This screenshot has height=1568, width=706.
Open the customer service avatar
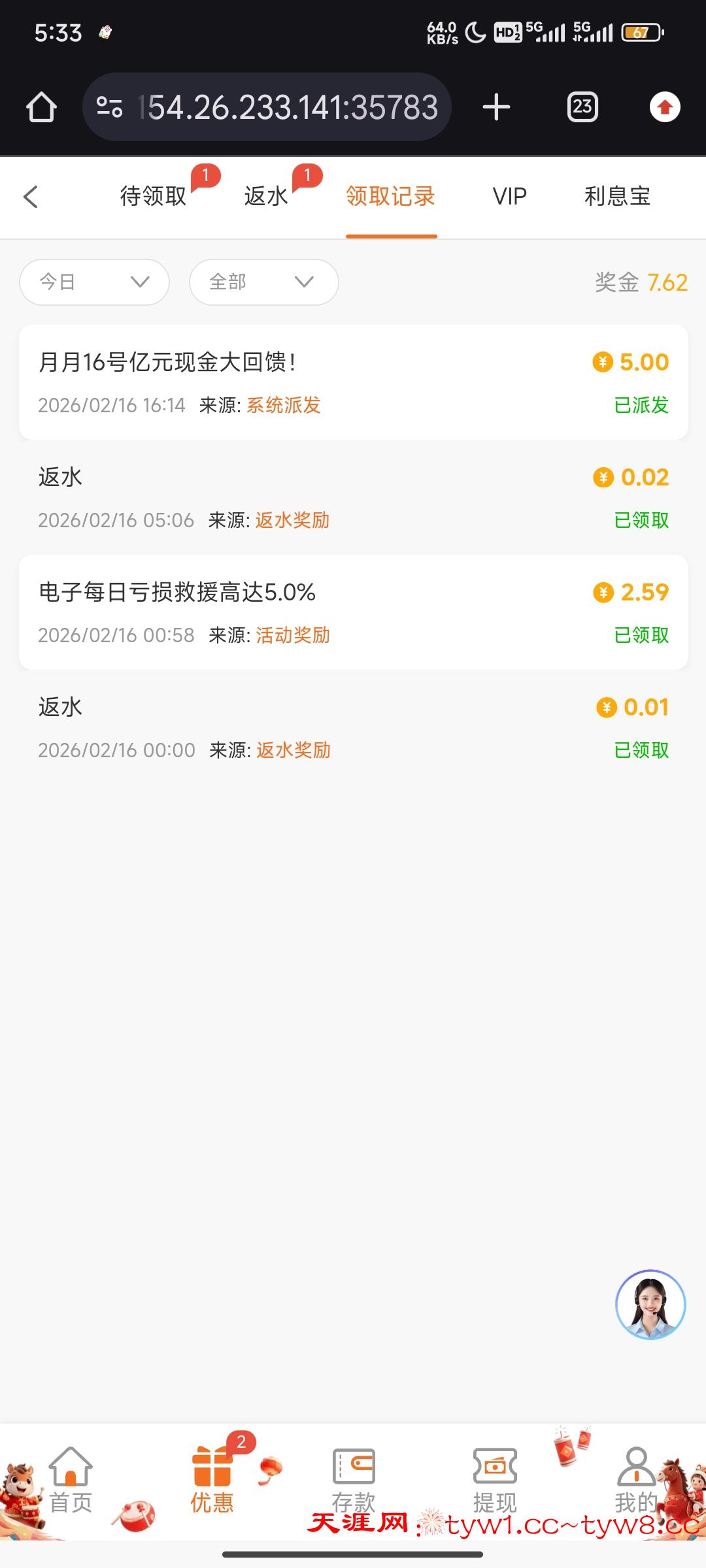coord(650,1305)
